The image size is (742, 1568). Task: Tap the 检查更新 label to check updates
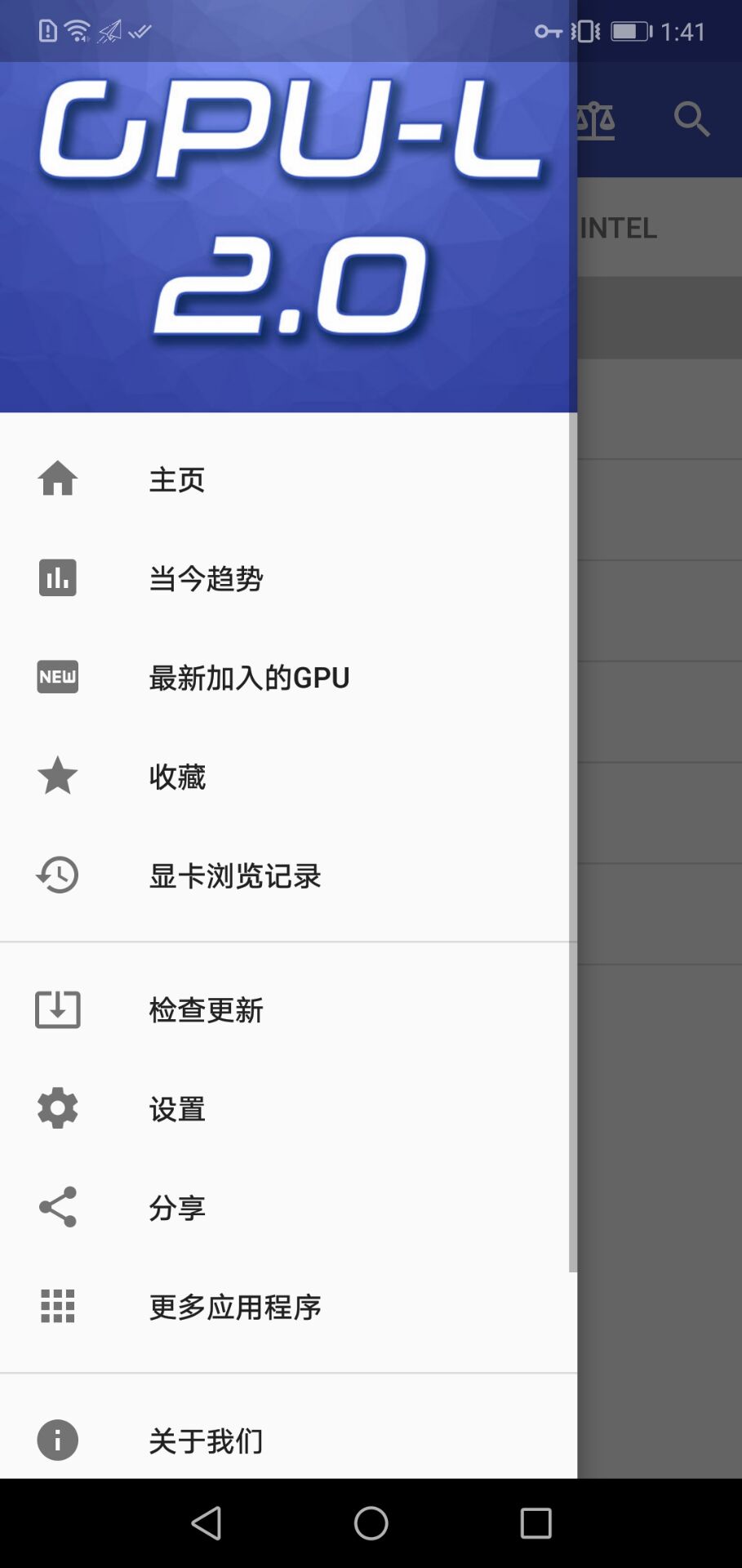click(206, 1009)
